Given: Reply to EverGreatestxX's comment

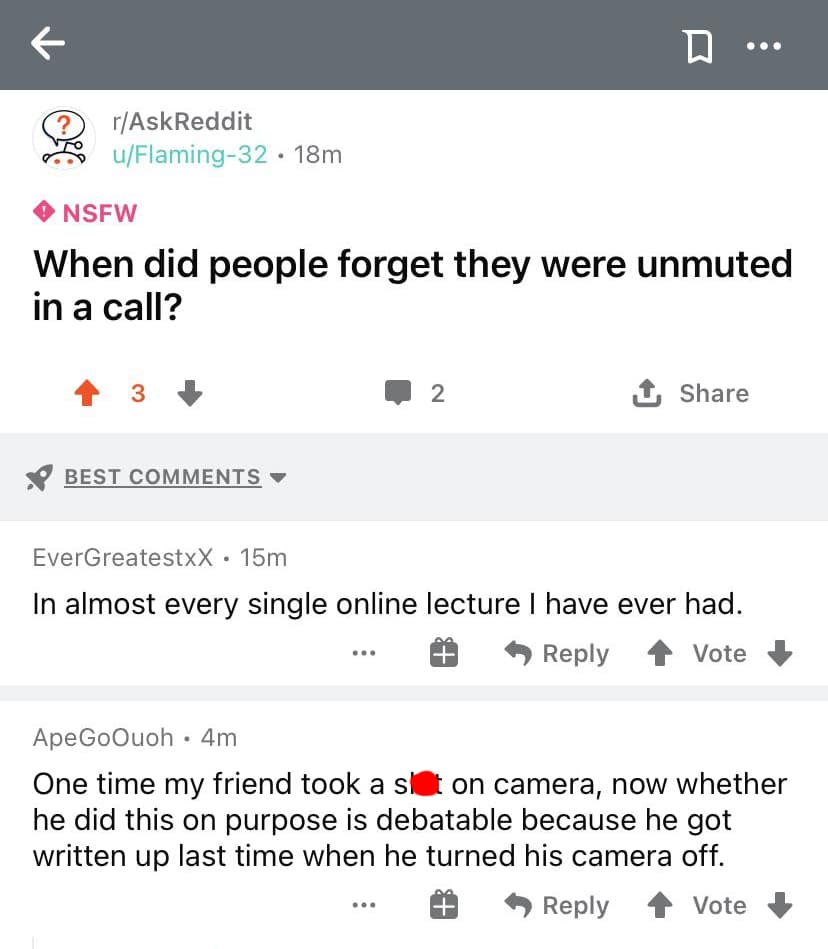Looking at the screenshot, I should point(556,654).
